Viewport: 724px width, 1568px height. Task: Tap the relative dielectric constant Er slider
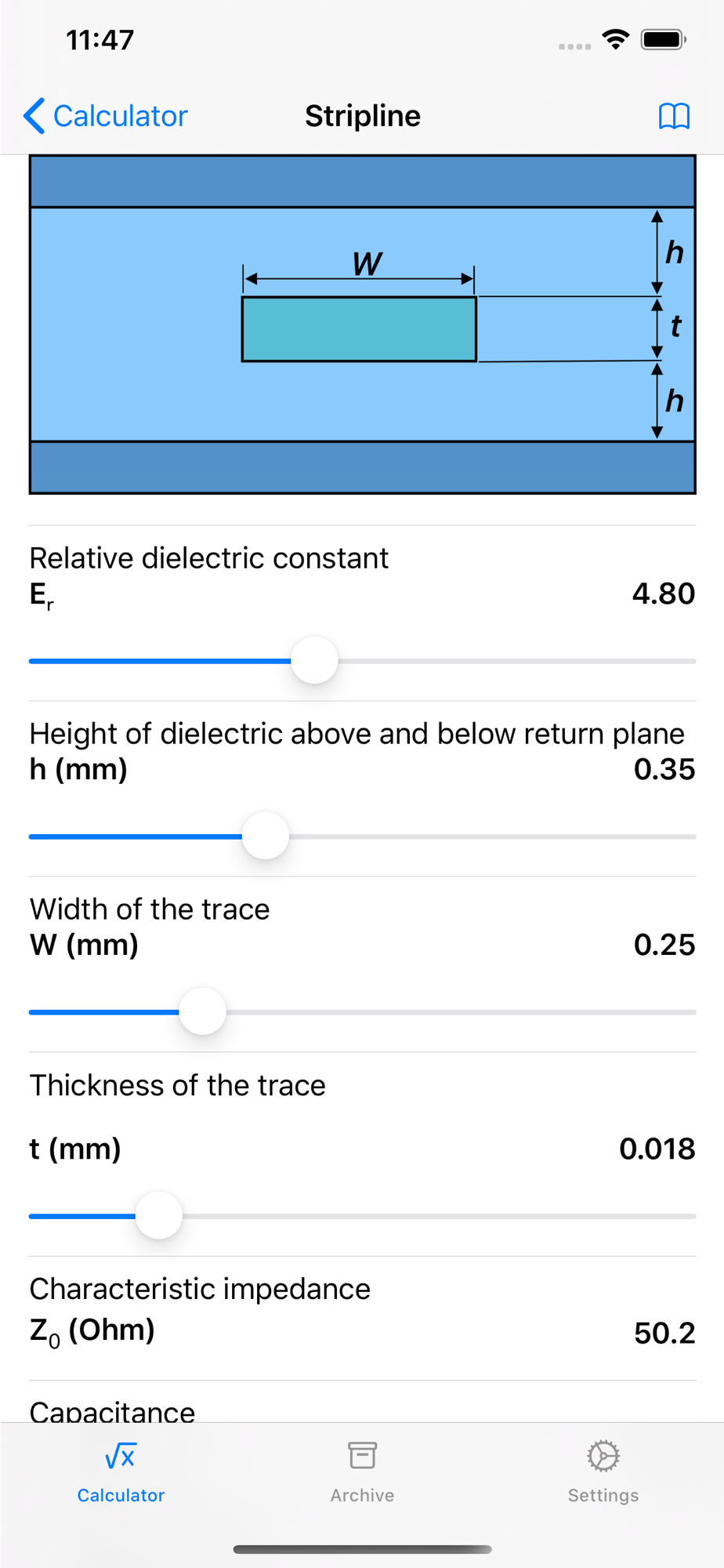click(x=362, y=661)
